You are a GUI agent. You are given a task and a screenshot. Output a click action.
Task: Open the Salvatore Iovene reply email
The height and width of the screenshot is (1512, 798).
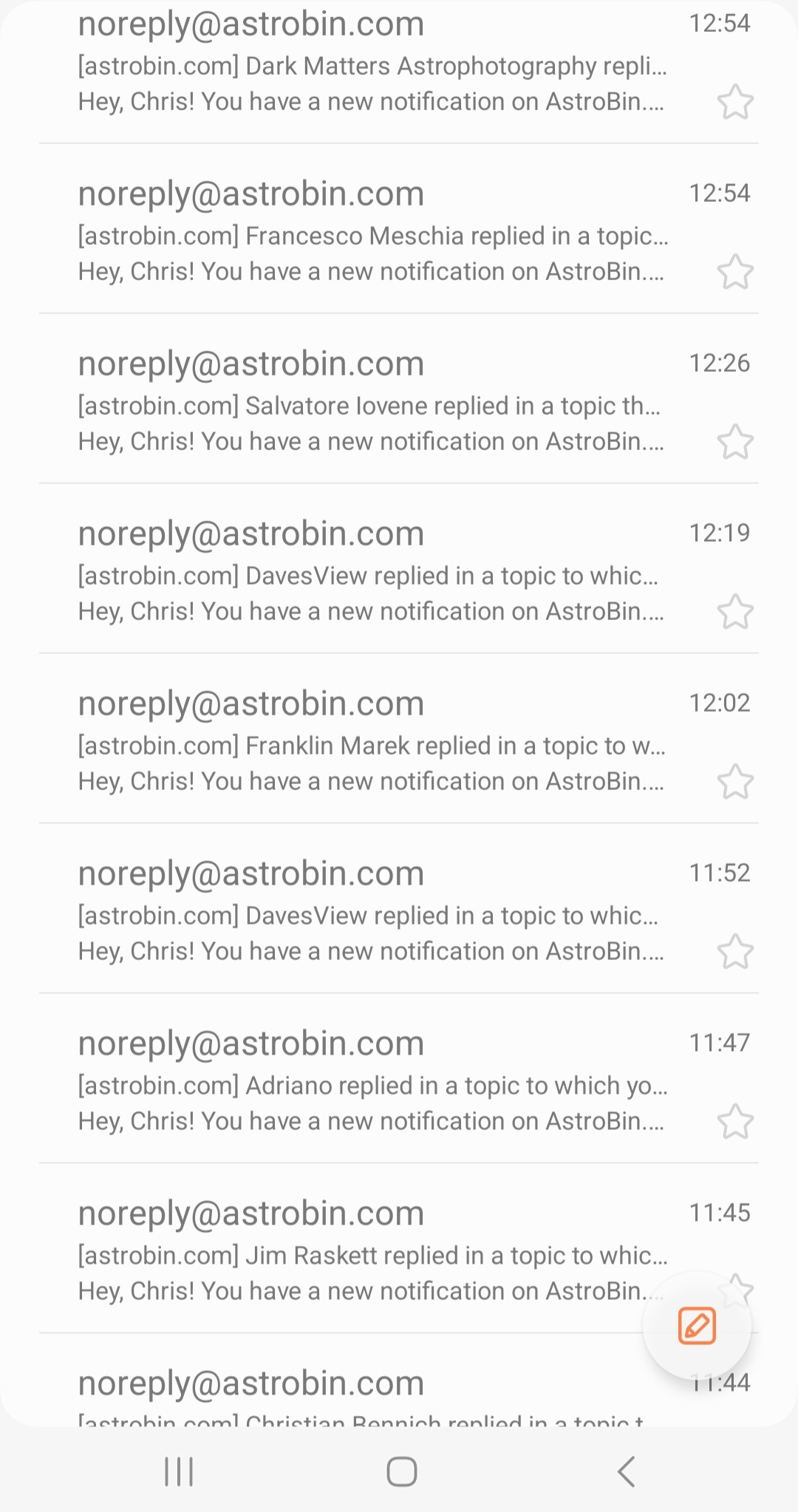pos(399,399)
